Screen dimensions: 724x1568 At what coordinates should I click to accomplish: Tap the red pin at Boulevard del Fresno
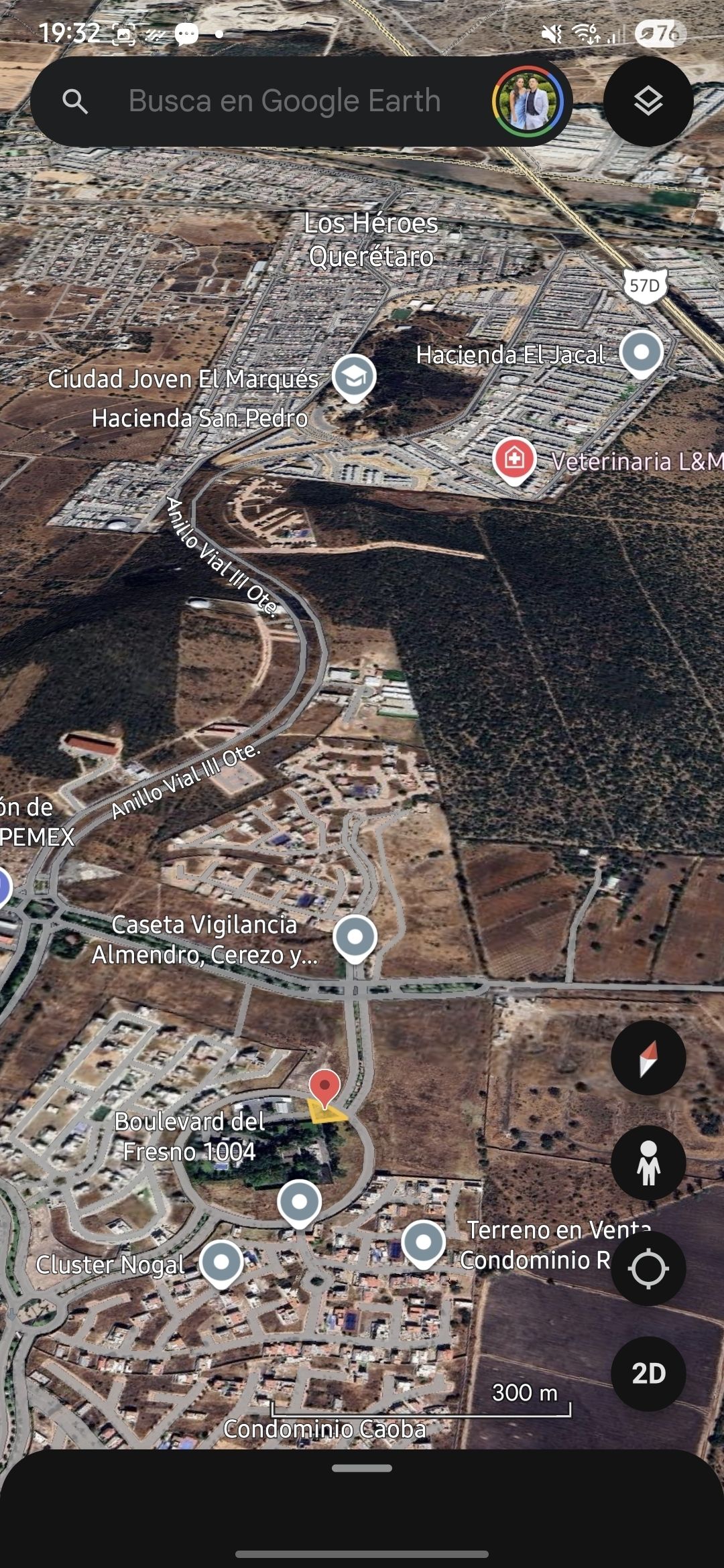pyautogui.click(x=324, y=1086)
